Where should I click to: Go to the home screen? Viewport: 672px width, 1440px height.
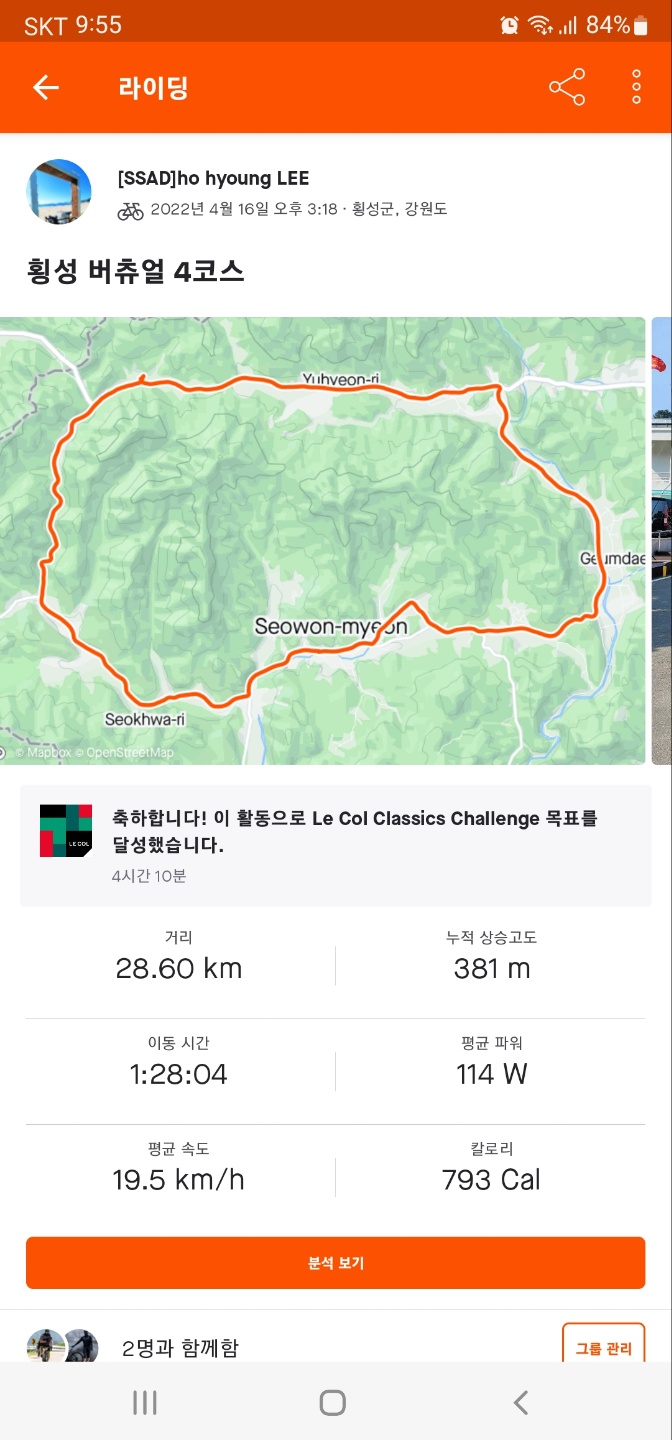333,1402
